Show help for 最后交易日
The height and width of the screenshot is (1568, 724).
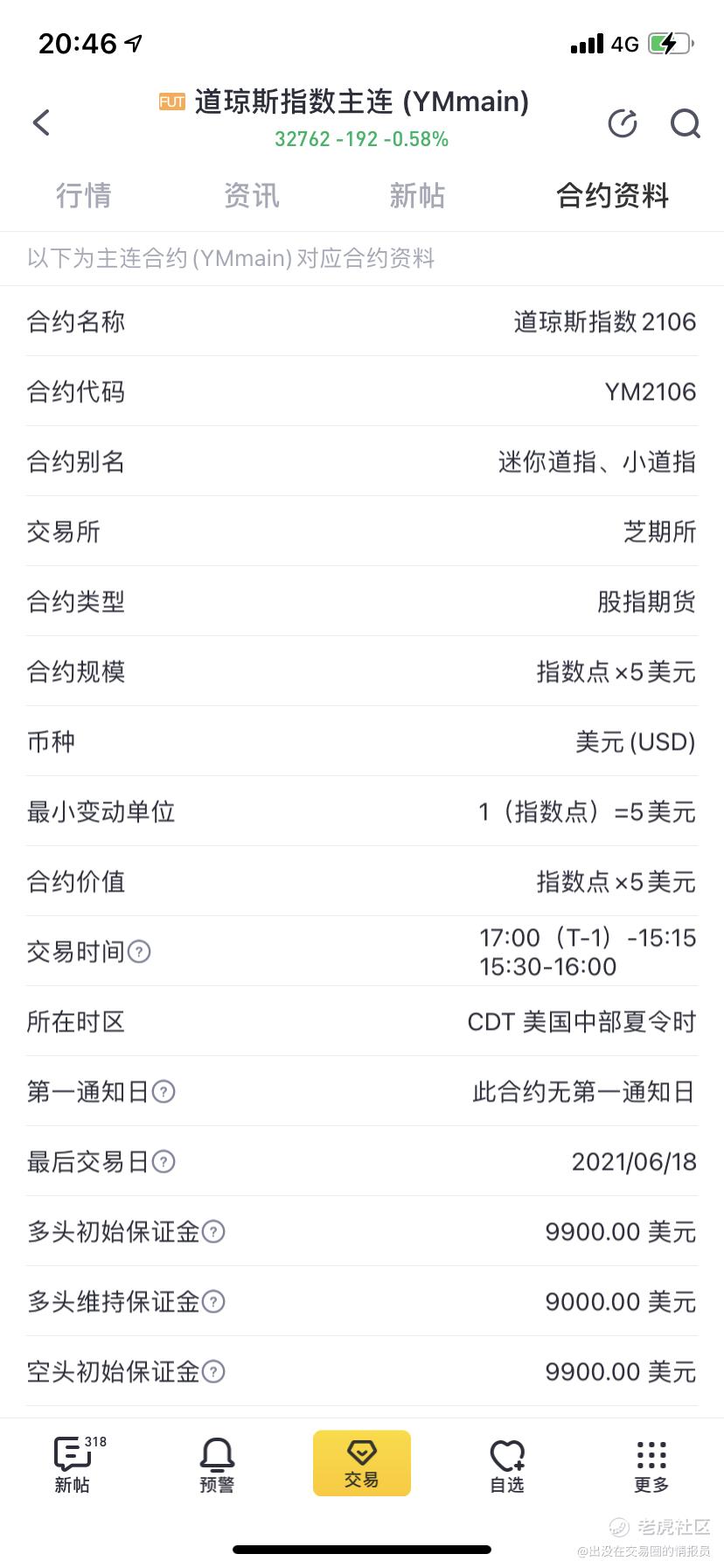coord(164,1161)
